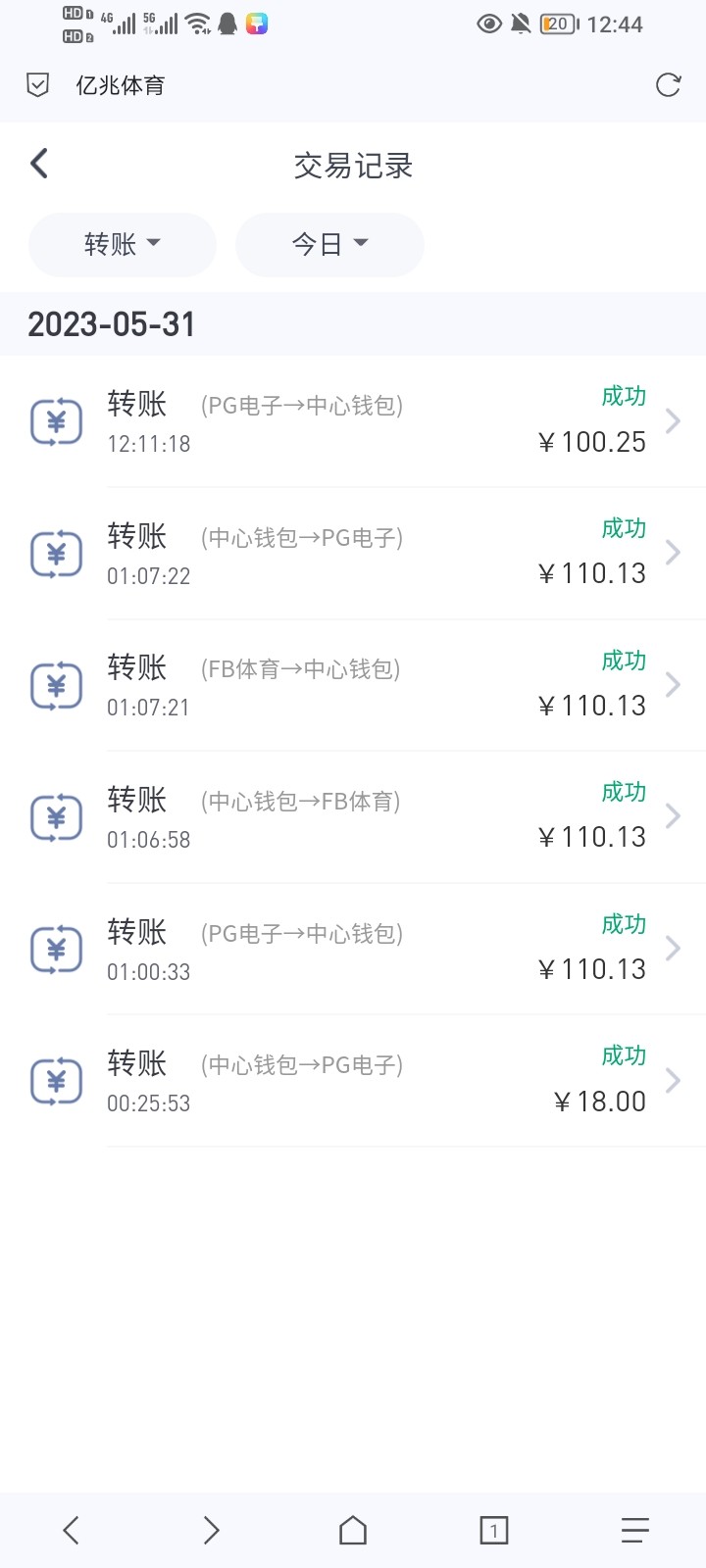Open the 今日 date filter dropdown
Screen dimensions: 706x1568
point(329,244)
